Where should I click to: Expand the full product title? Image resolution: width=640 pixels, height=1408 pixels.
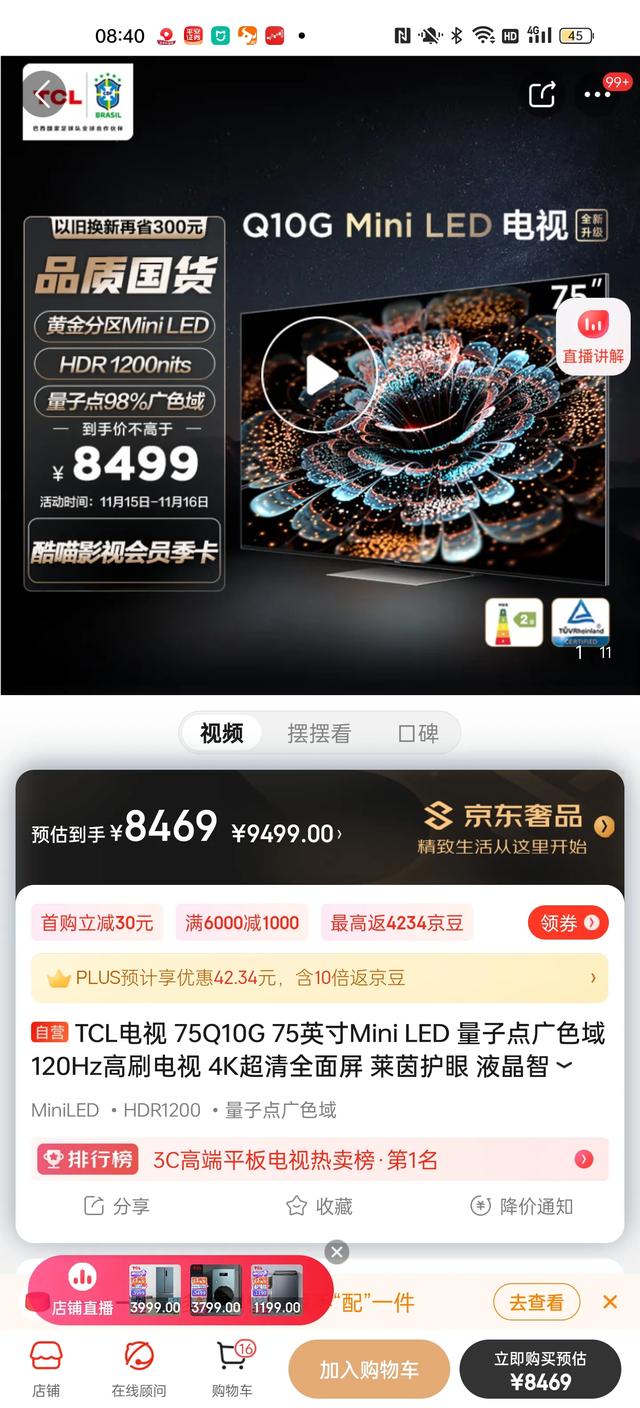tap(566, 1067)
